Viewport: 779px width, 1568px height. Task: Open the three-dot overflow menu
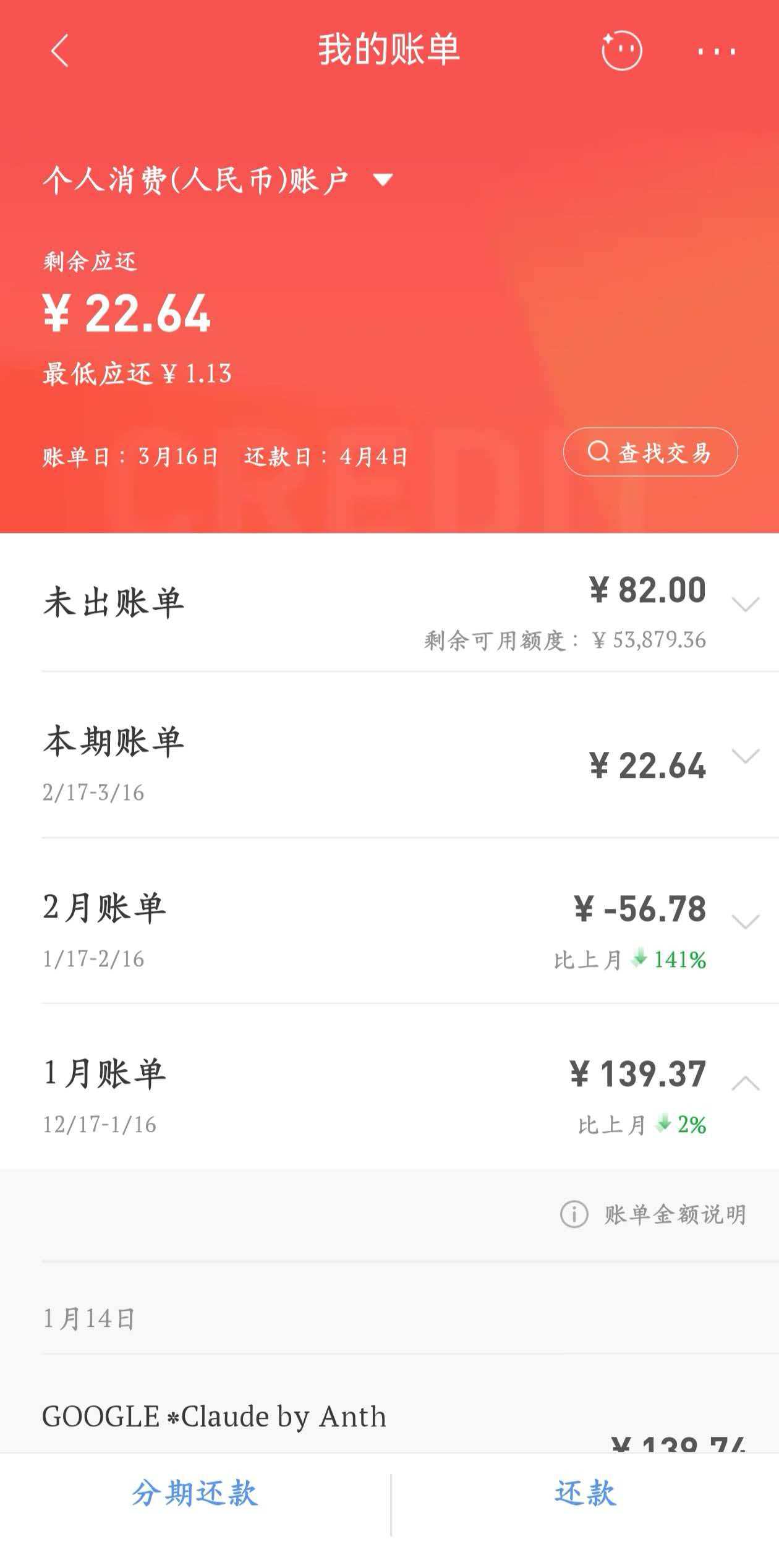[717, 51]
